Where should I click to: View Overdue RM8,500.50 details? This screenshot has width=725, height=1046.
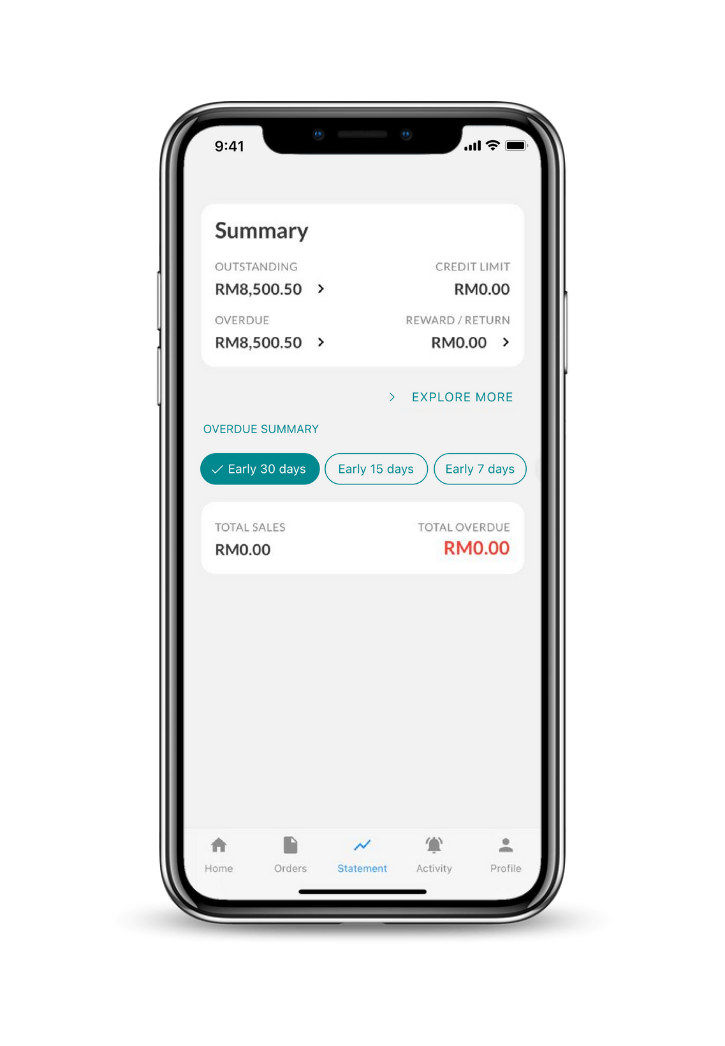tap(321, 342)
